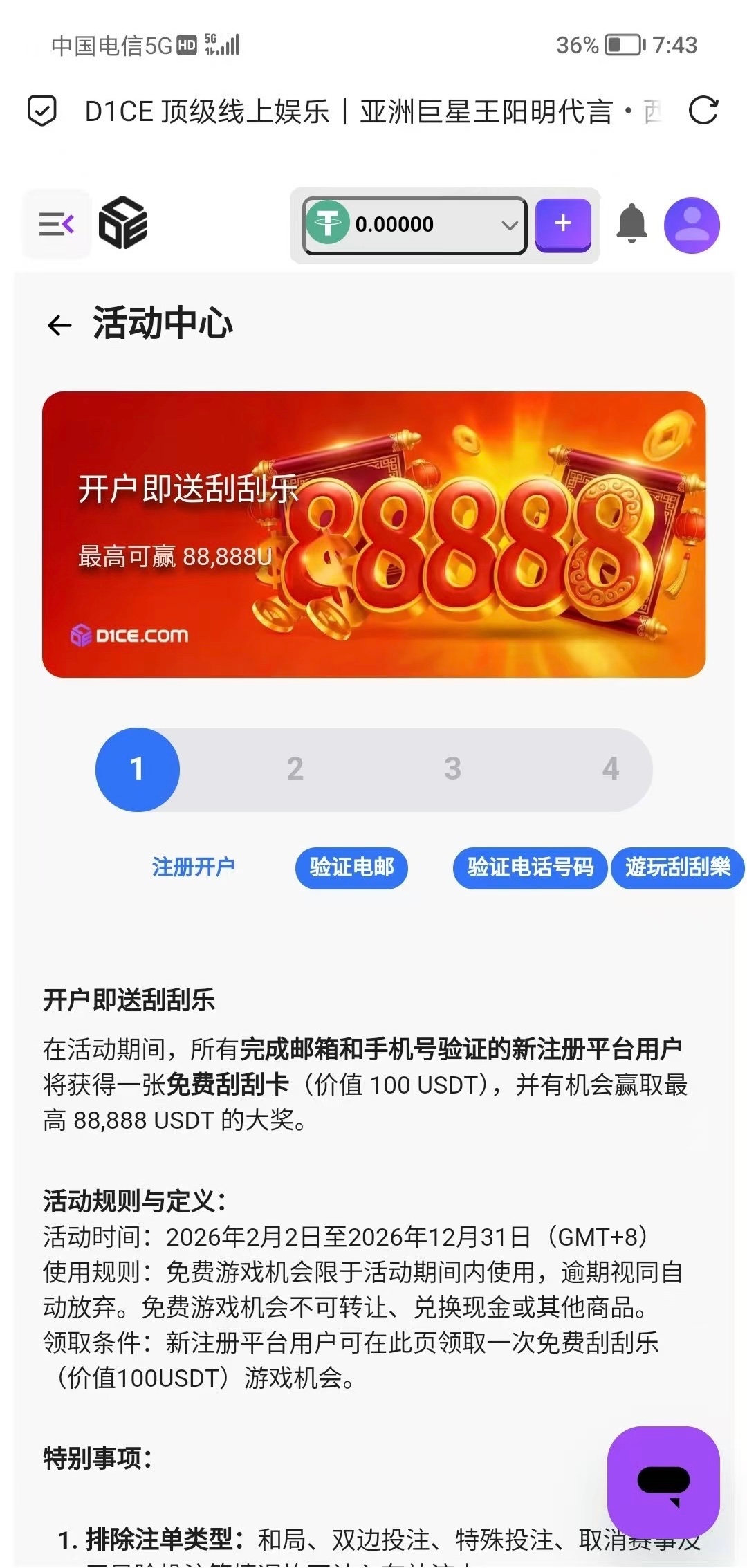Open the purple live chat support button
The width and height of the screenshot is (747, 1568).
point(663,1482)
